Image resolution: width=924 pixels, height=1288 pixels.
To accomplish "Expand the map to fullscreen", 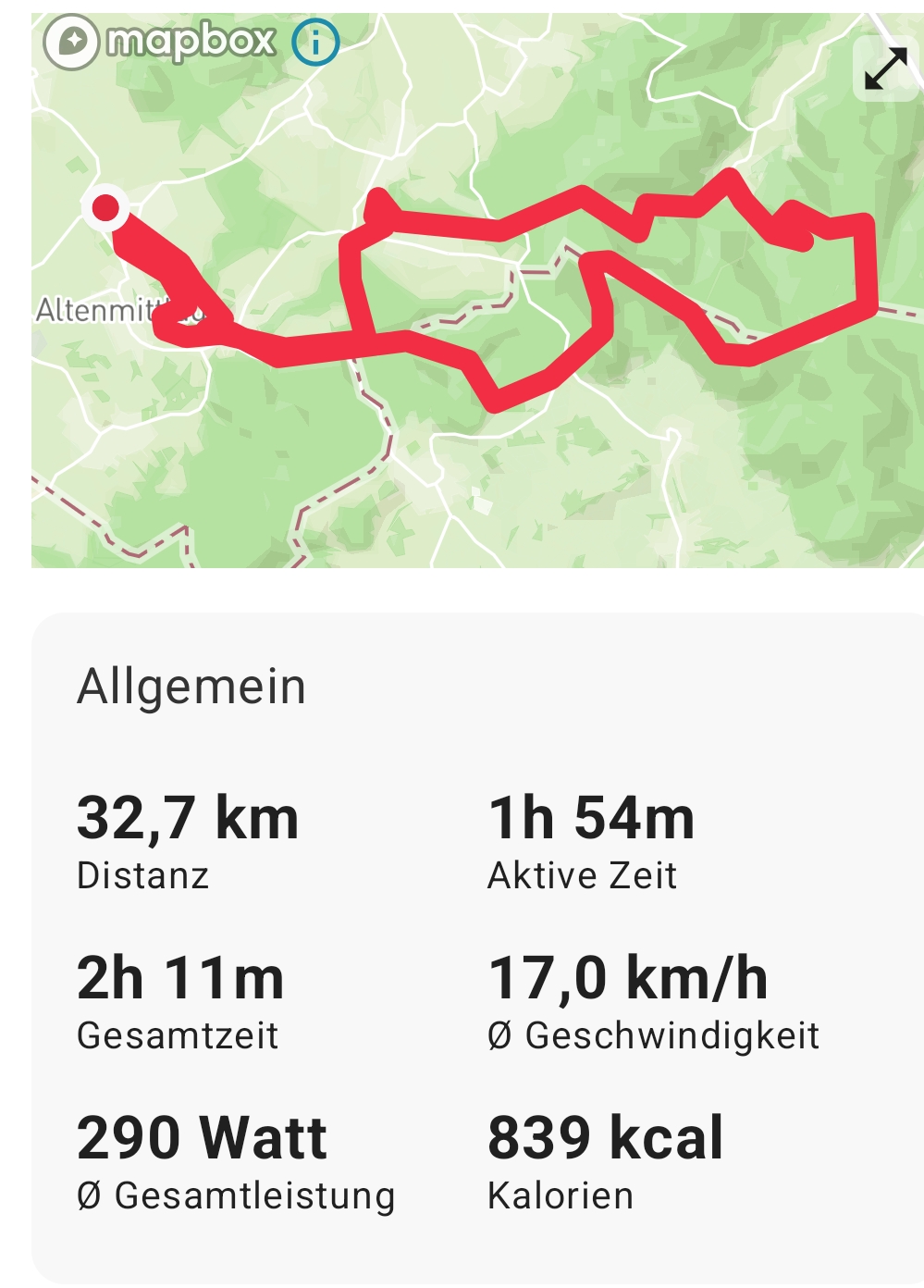I will [885, 69].
